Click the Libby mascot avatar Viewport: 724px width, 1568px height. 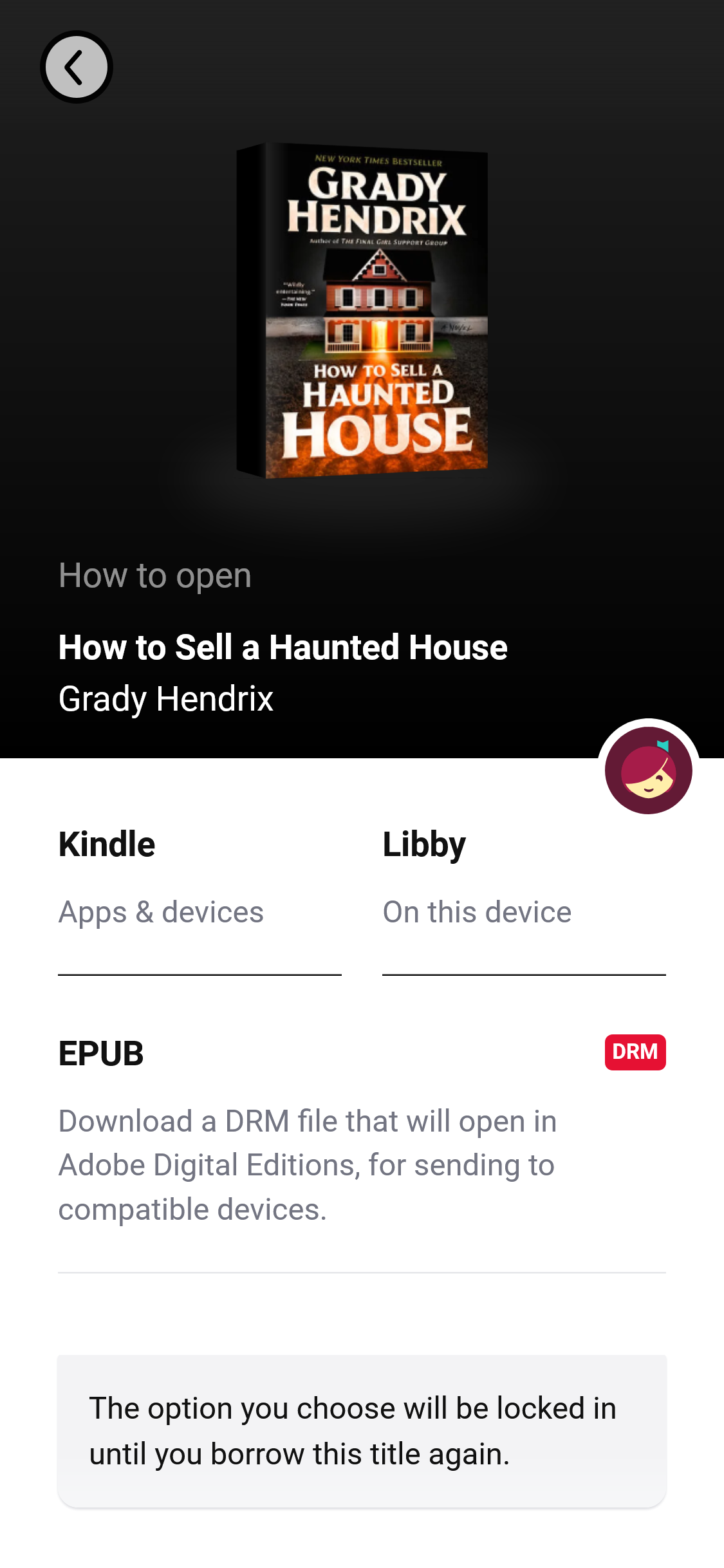click(647, 769)
